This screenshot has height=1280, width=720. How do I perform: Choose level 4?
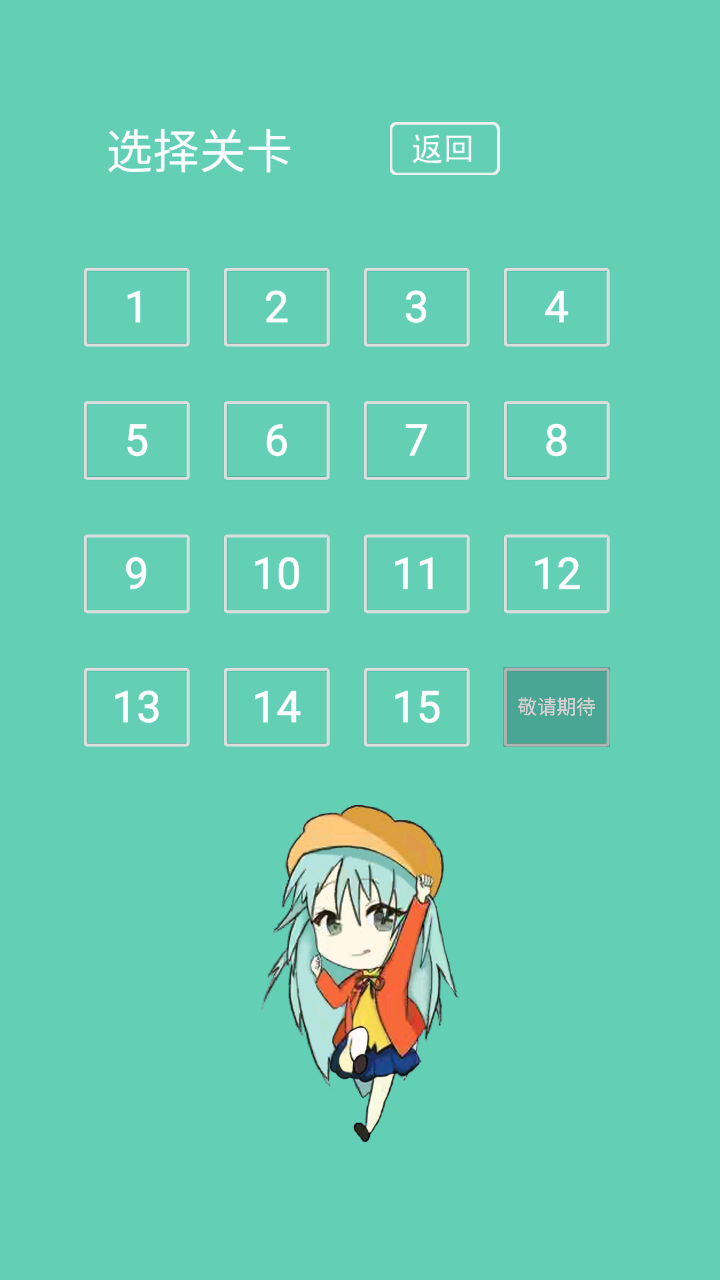(x=557, y=307)
